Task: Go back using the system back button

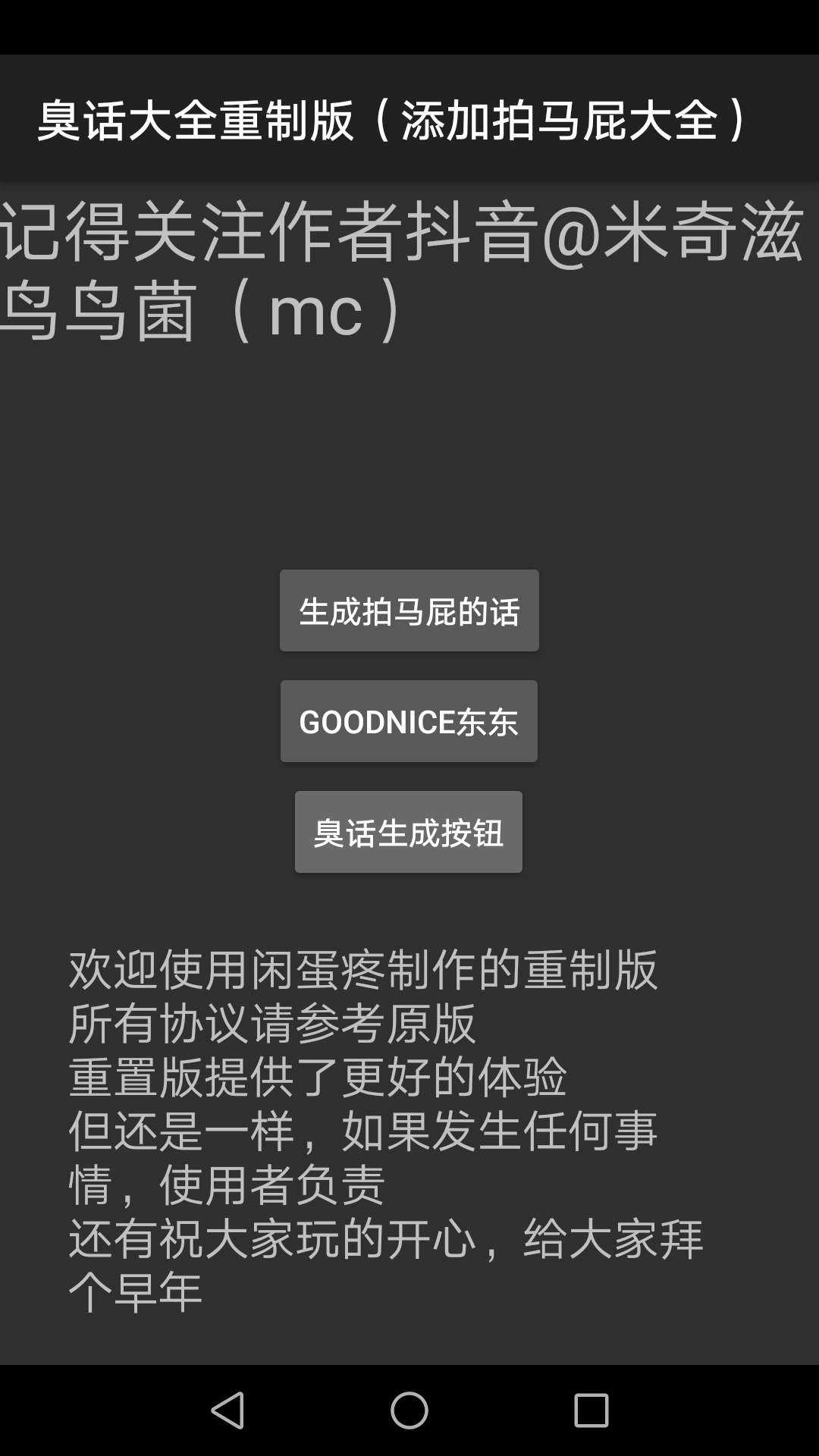Action: click(227, 1410)
